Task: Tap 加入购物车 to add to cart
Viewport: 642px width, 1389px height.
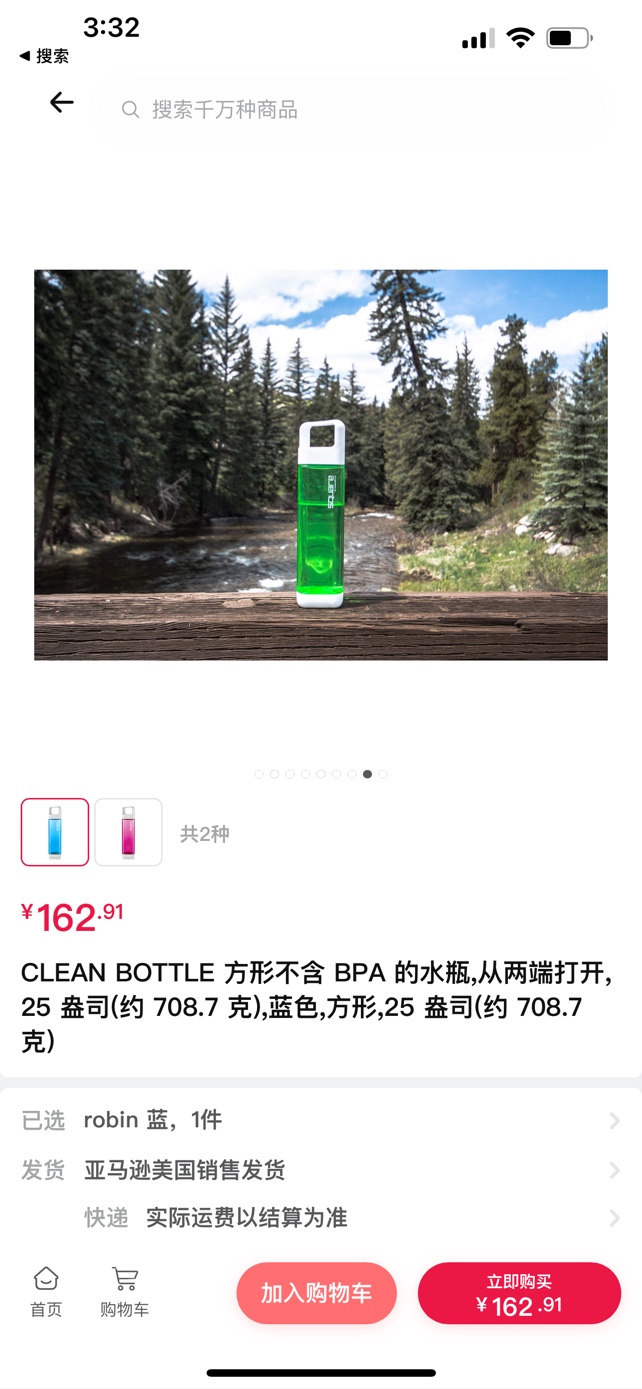Action: coord(316,1293)
